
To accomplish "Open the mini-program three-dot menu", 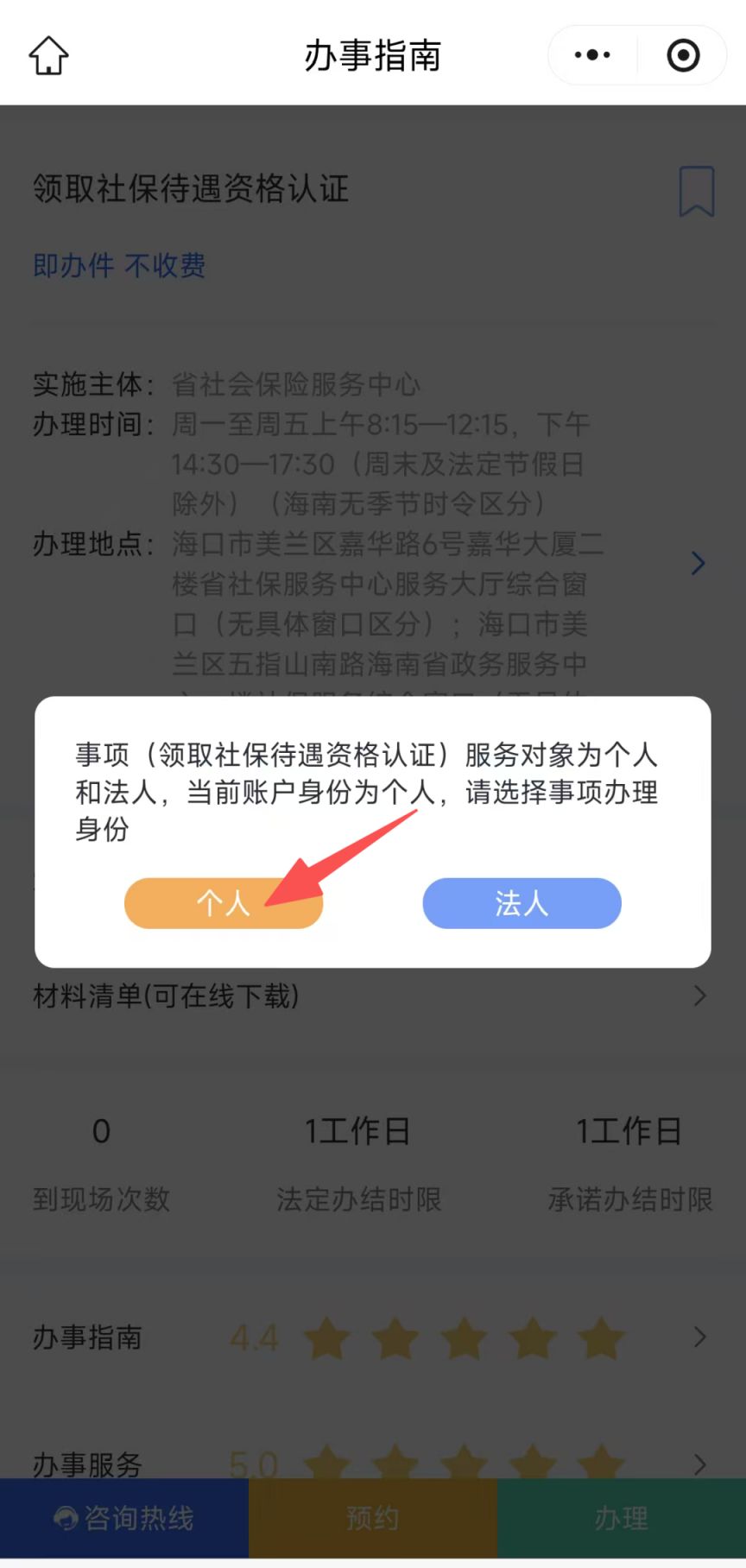I will [591, 54].
